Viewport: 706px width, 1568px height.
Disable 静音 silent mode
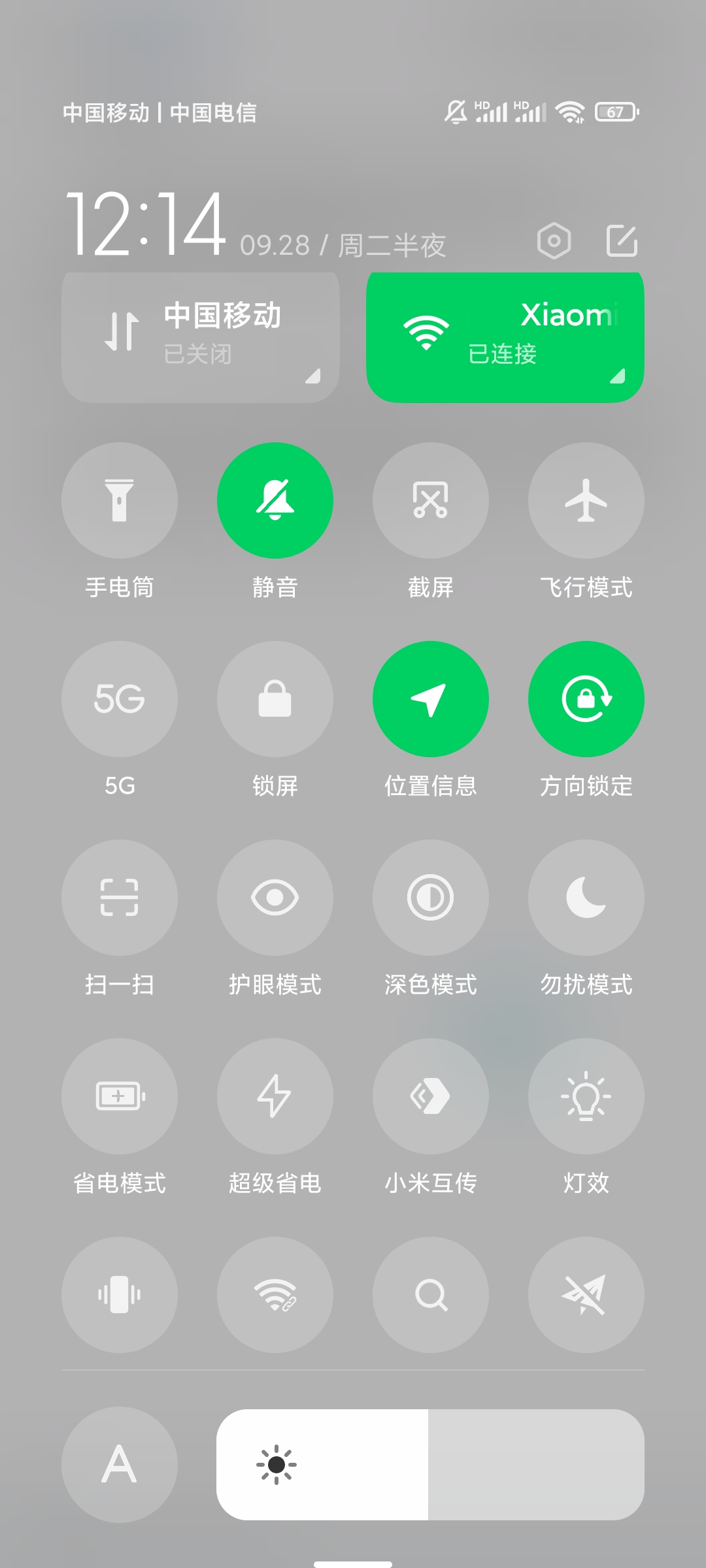pos(275,500)
